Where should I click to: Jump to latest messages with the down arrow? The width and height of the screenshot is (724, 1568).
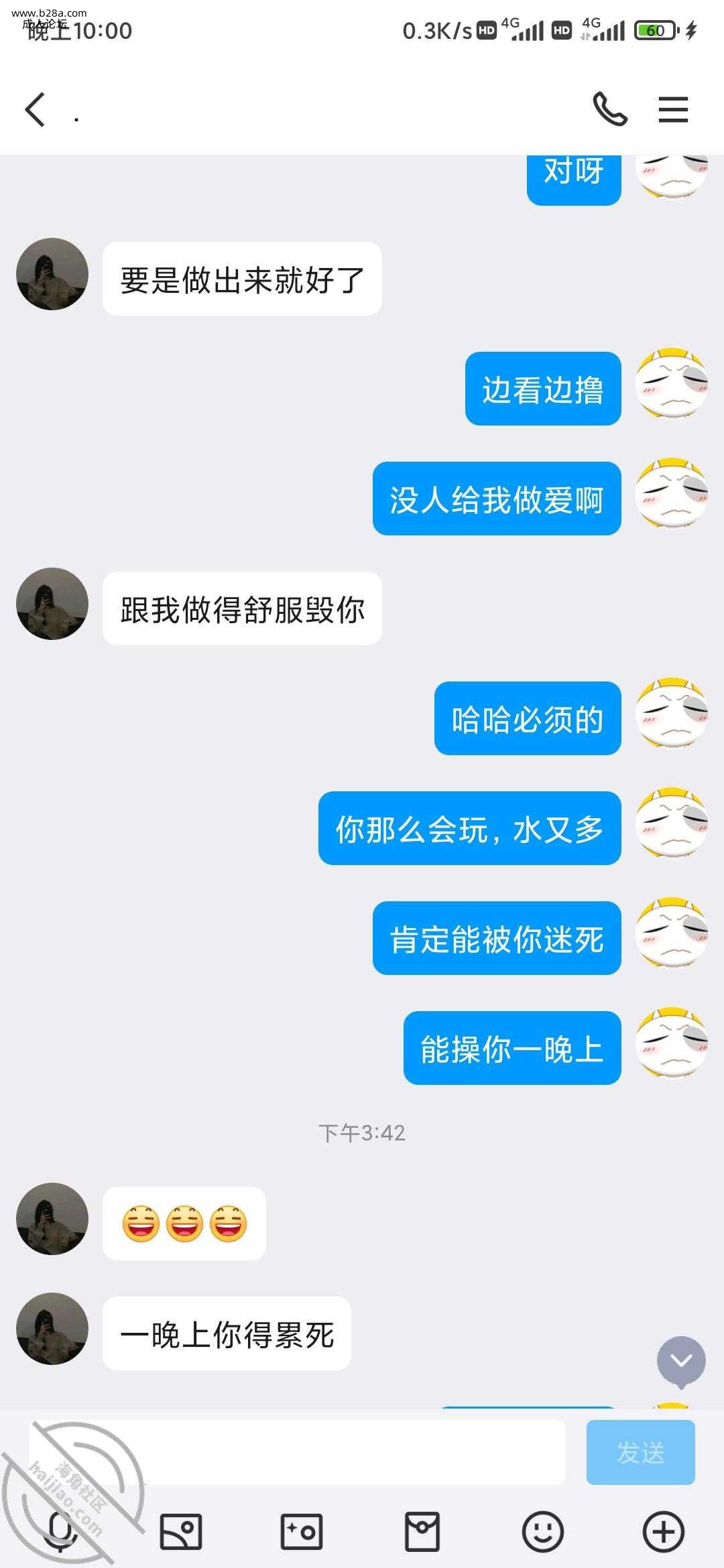click(681, 1361)
